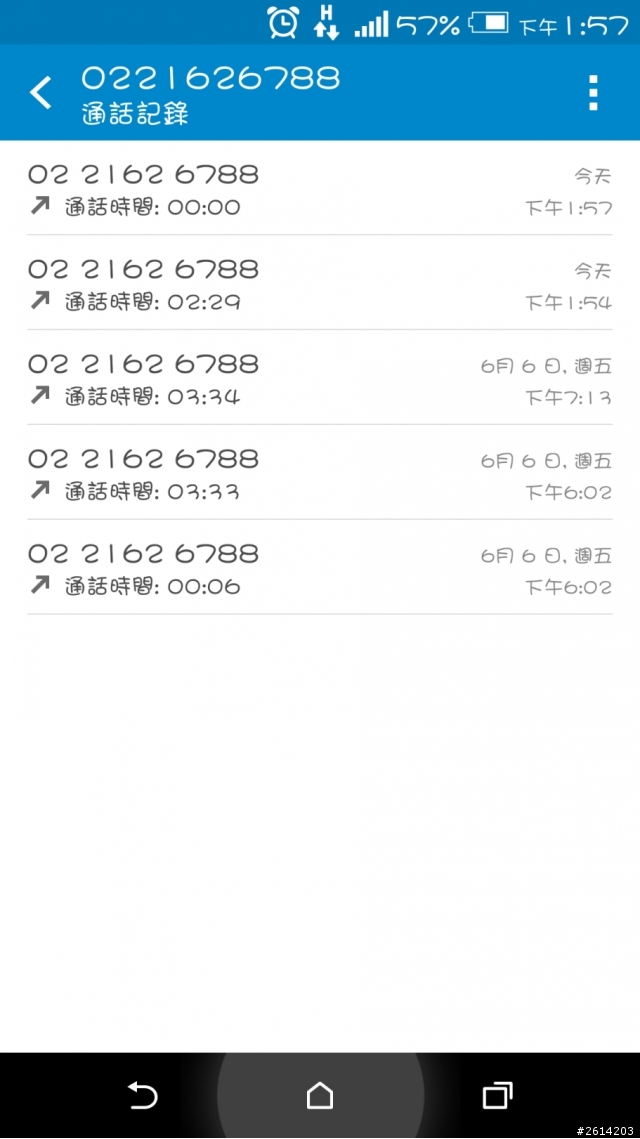Select the June 6 call lasting 00:06
640x1139 pixels.
click(320, 568)
